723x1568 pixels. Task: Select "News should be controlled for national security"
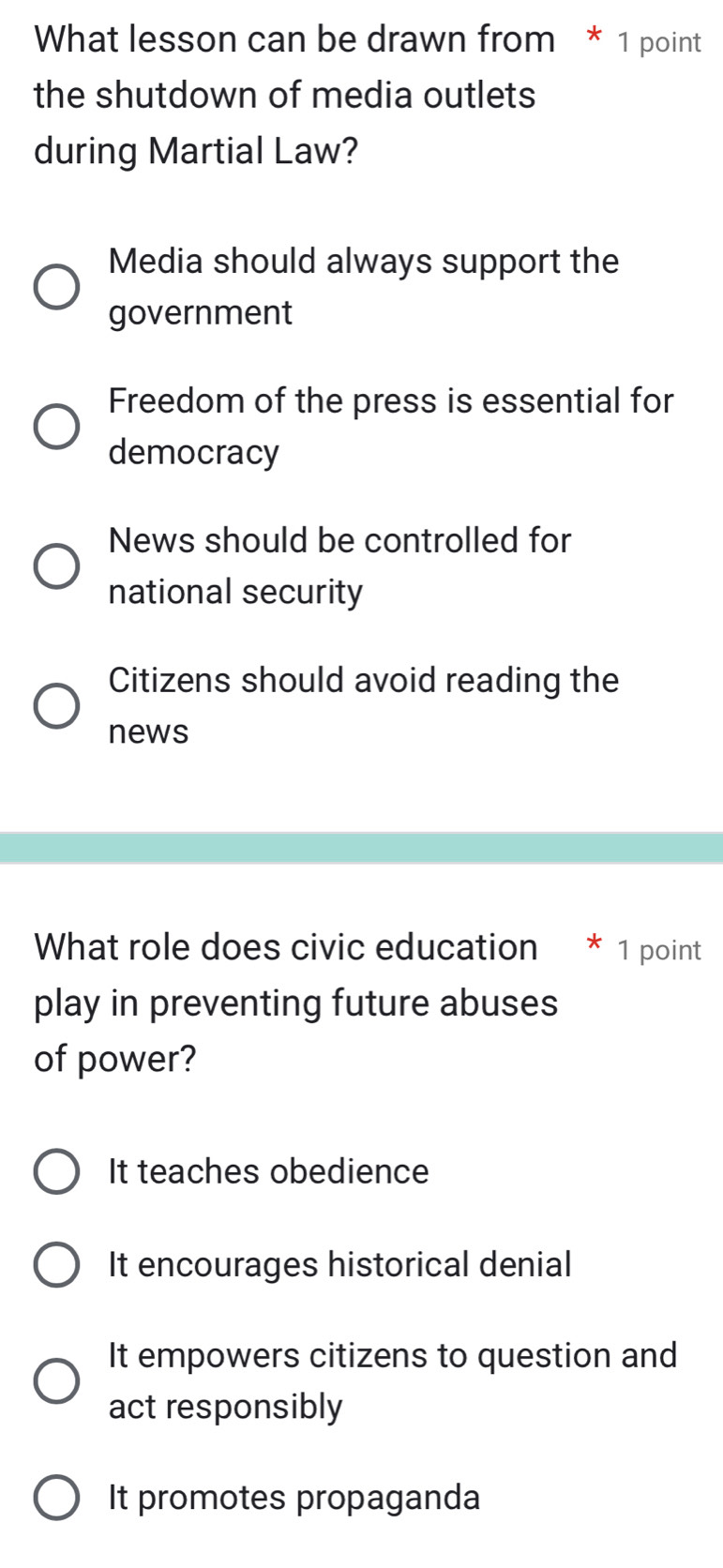click(56, 565)
